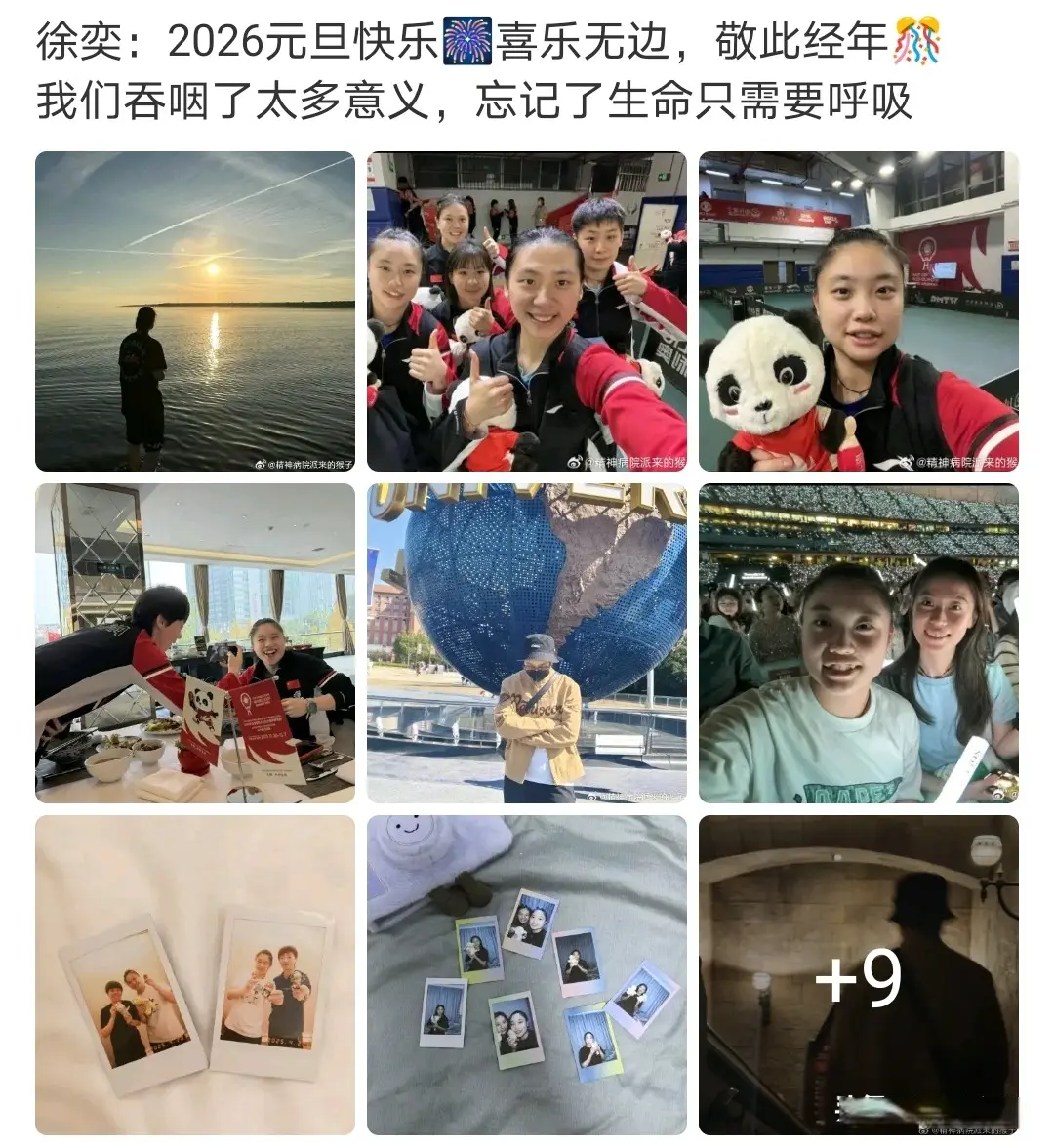
Task: Open the photo-booth strips picture
Action: coord(527,975)
